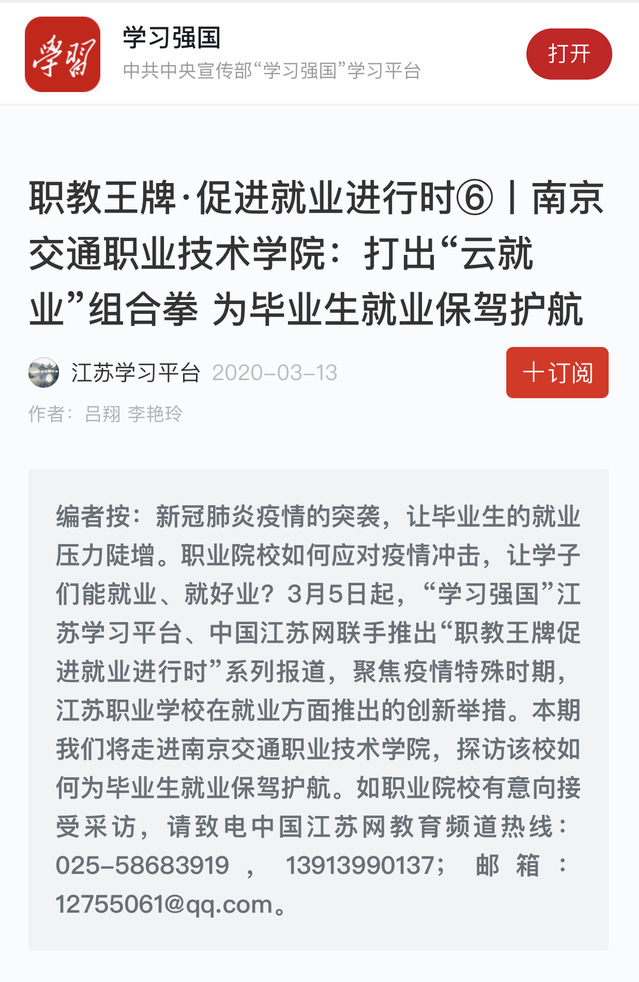Subscribe with the 订阅 button
639x982 pixels.
(x=557, y=373)
